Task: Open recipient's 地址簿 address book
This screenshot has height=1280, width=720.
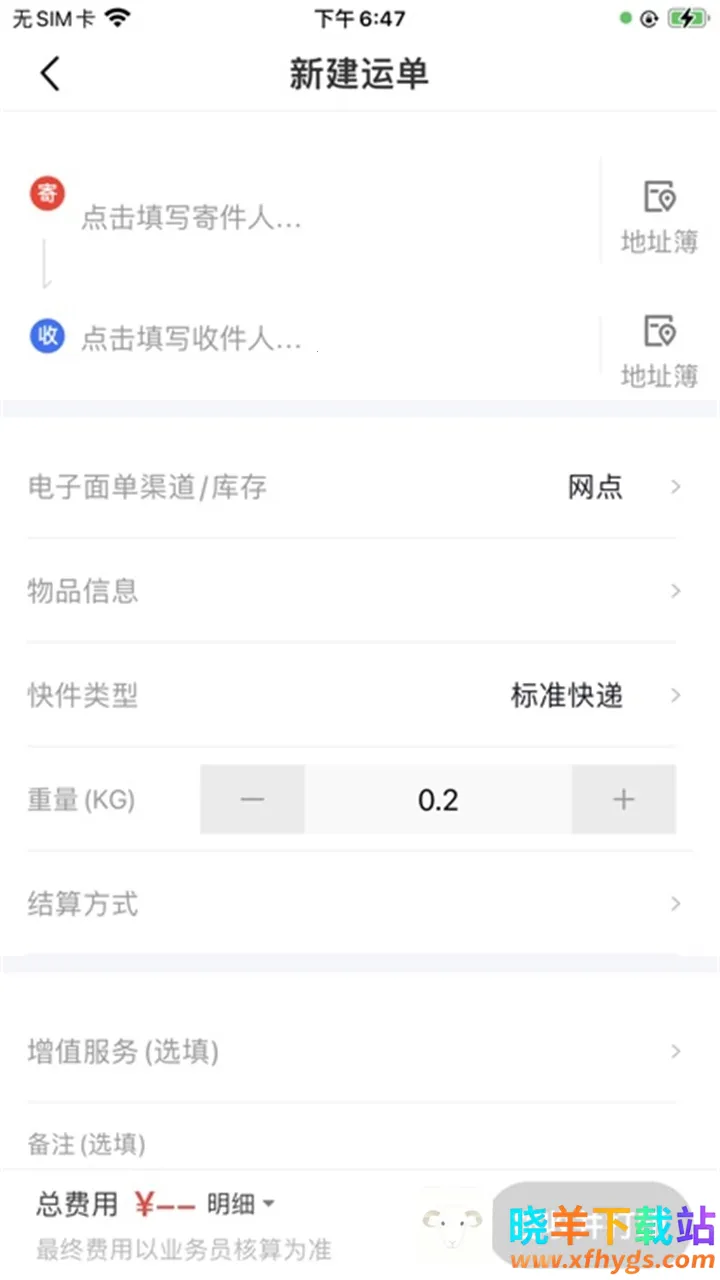Action: coord(659,351)
